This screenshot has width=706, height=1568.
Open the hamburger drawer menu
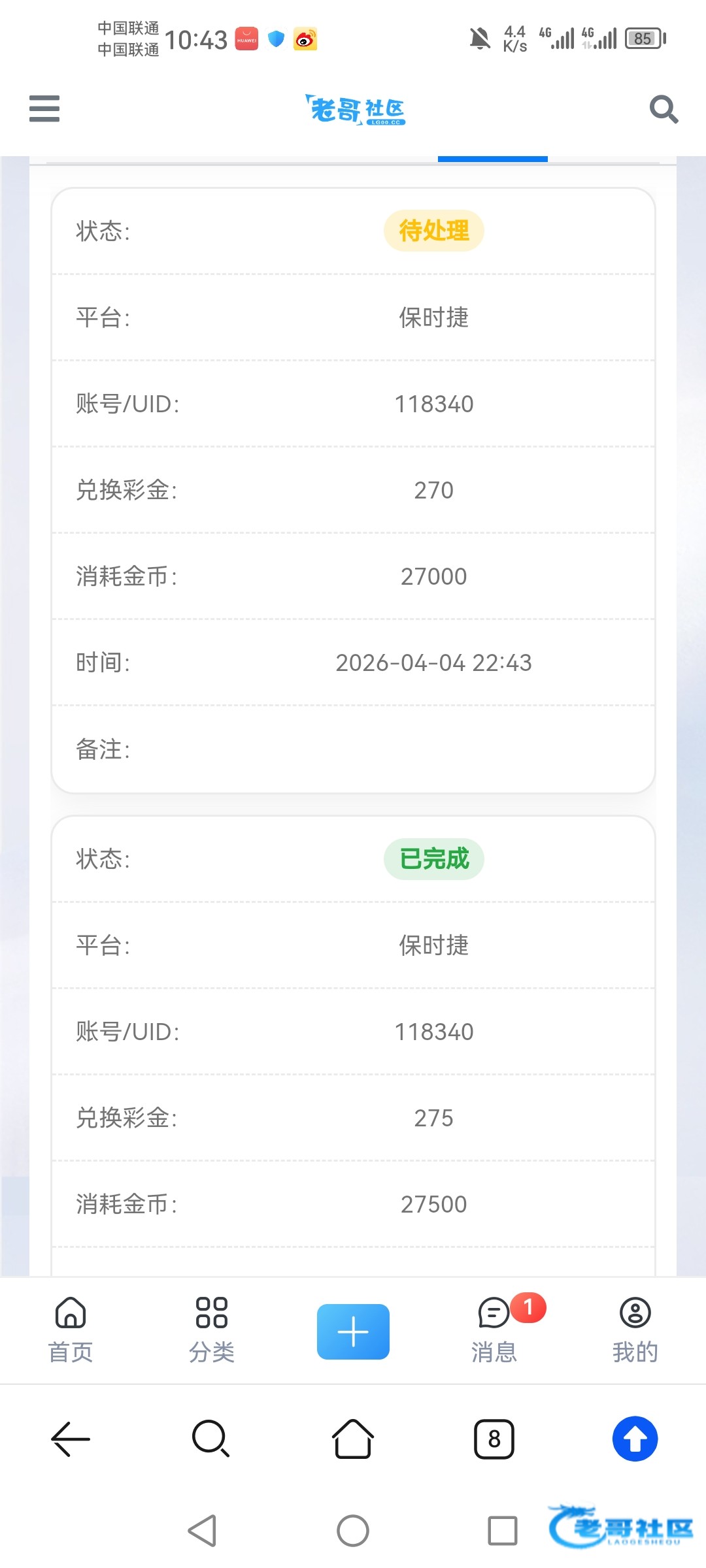pos(44,108)
